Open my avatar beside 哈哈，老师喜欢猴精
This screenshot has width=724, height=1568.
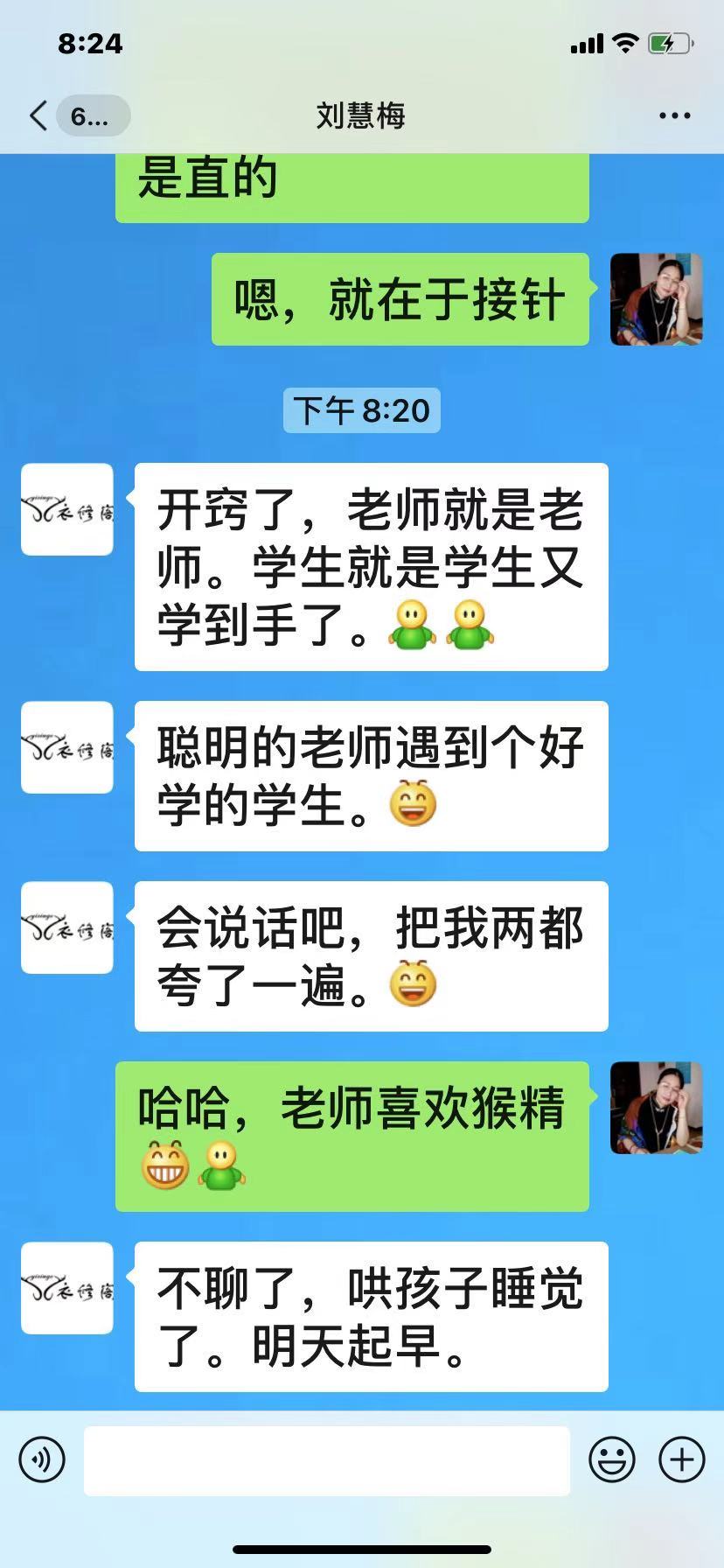pyautogui.click(x=656, y=1108)
